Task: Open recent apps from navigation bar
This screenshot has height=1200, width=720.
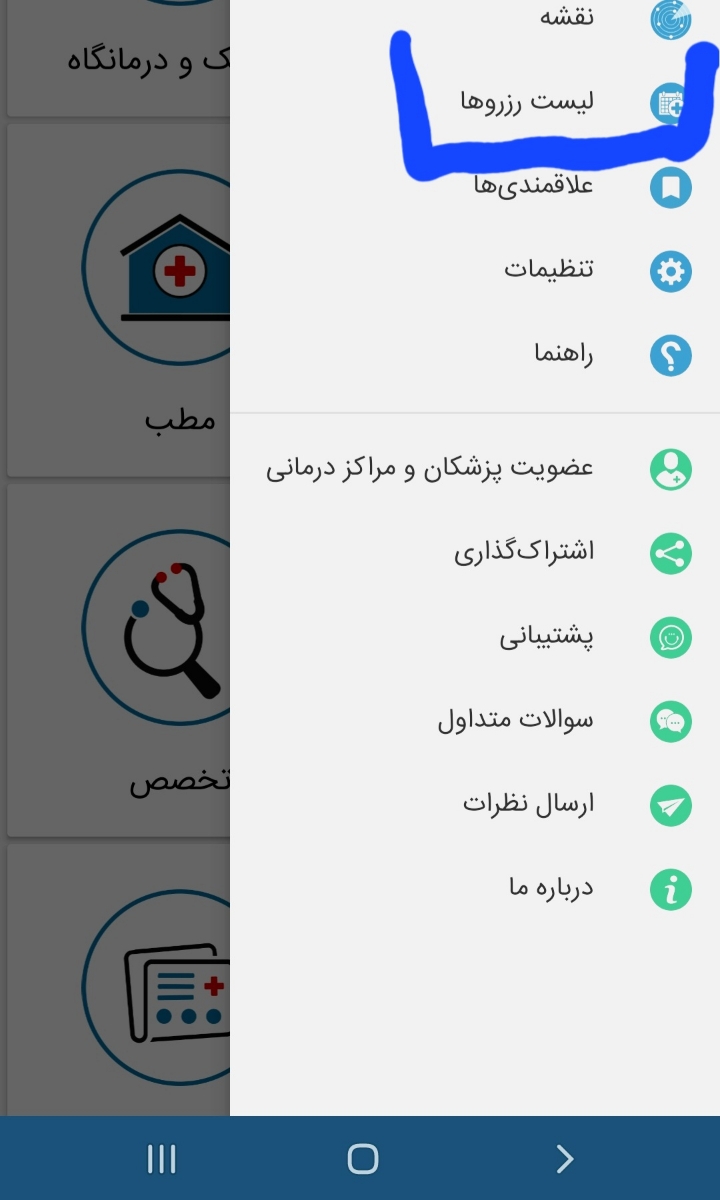Action: [161, 1159]
